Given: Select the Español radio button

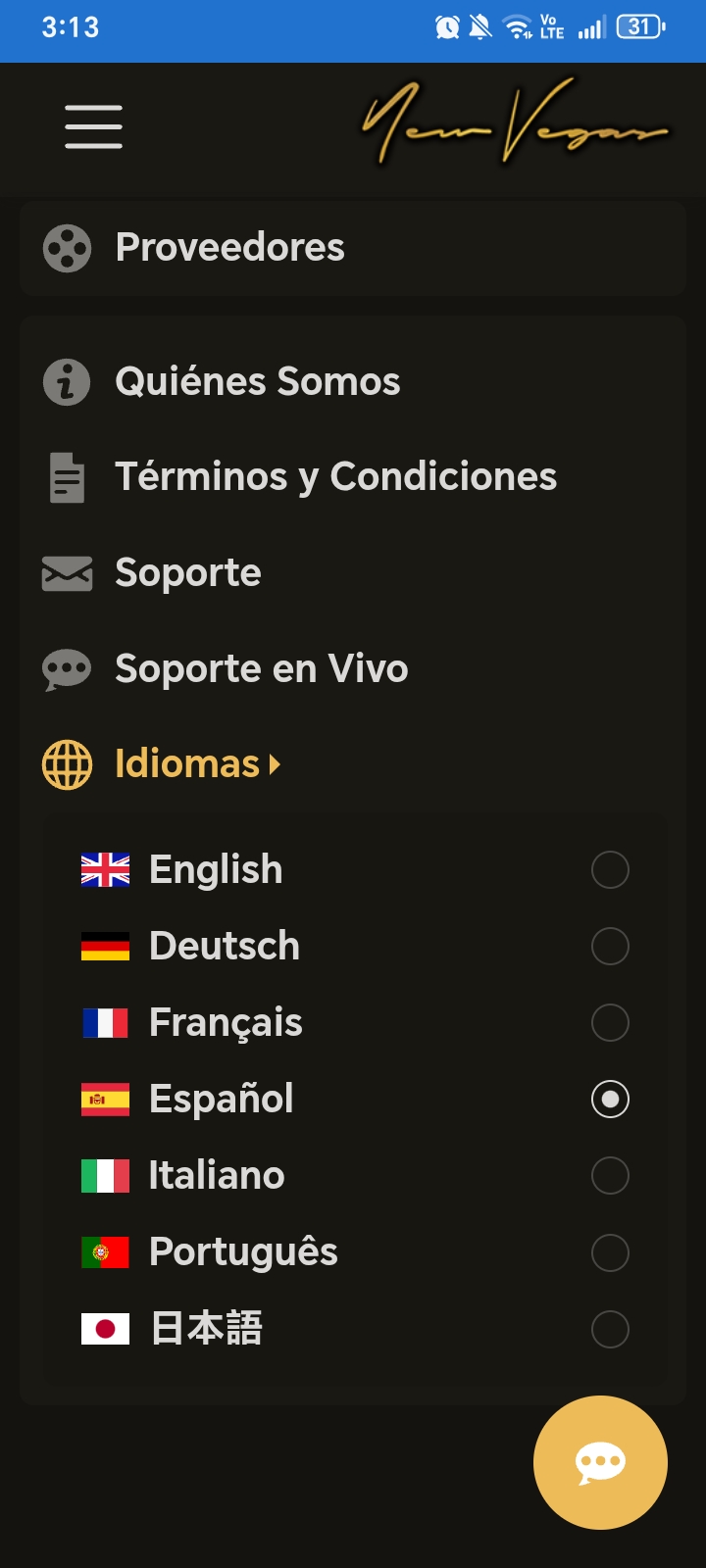Looking at the screenshot, I should (x=609, y=1100).
